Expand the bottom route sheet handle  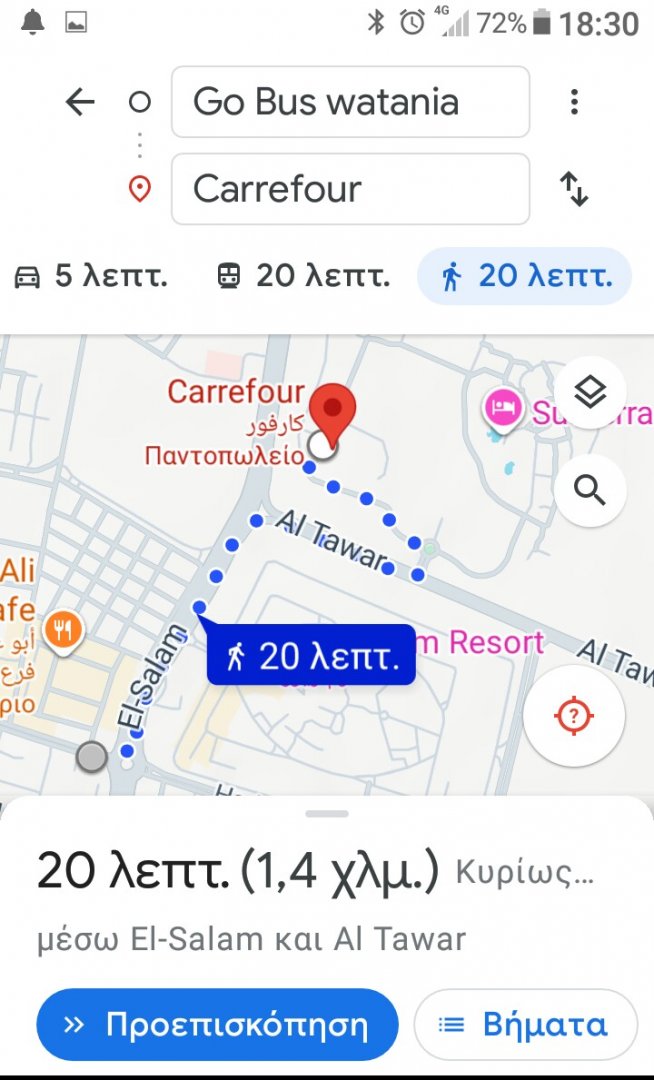pyautogui.click(x=327, y=814)
